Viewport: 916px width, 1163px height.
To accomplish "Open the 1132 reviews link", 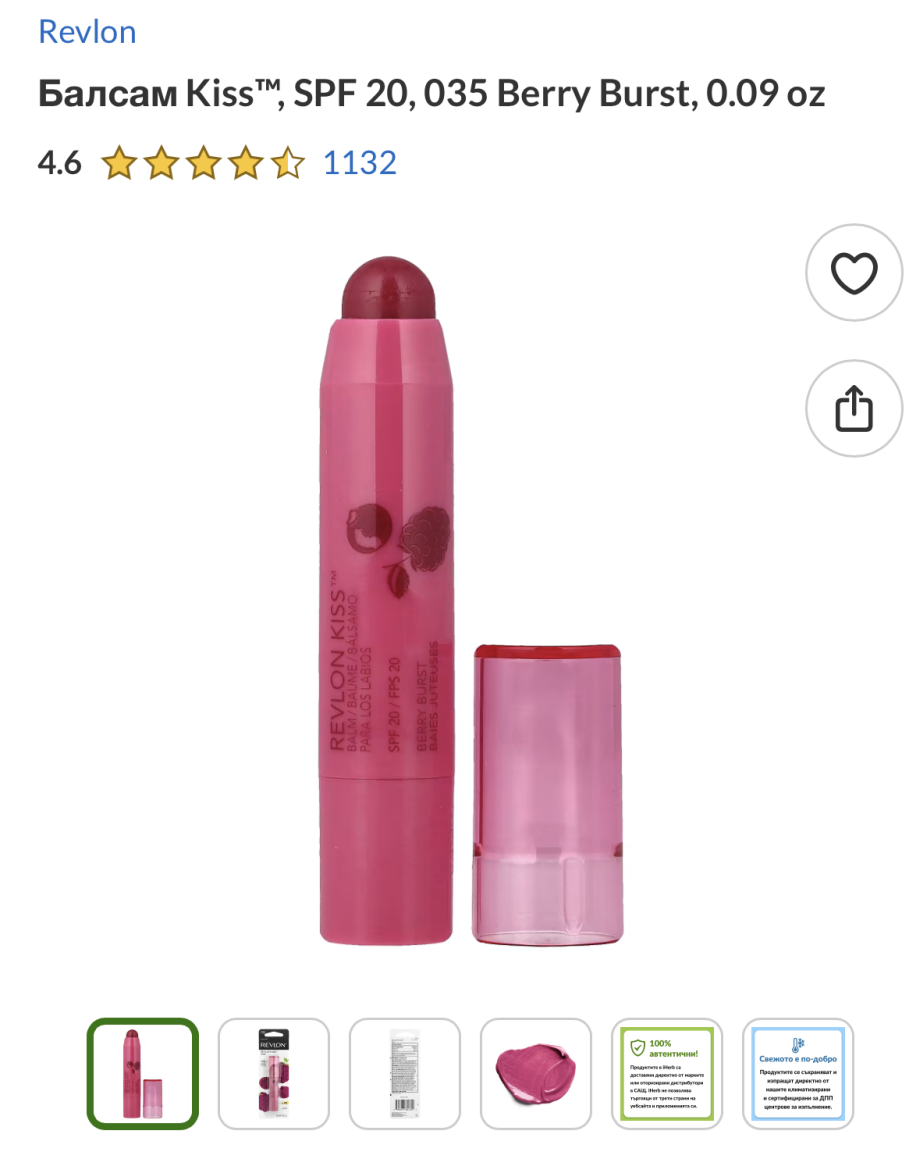I will (360, 162).
